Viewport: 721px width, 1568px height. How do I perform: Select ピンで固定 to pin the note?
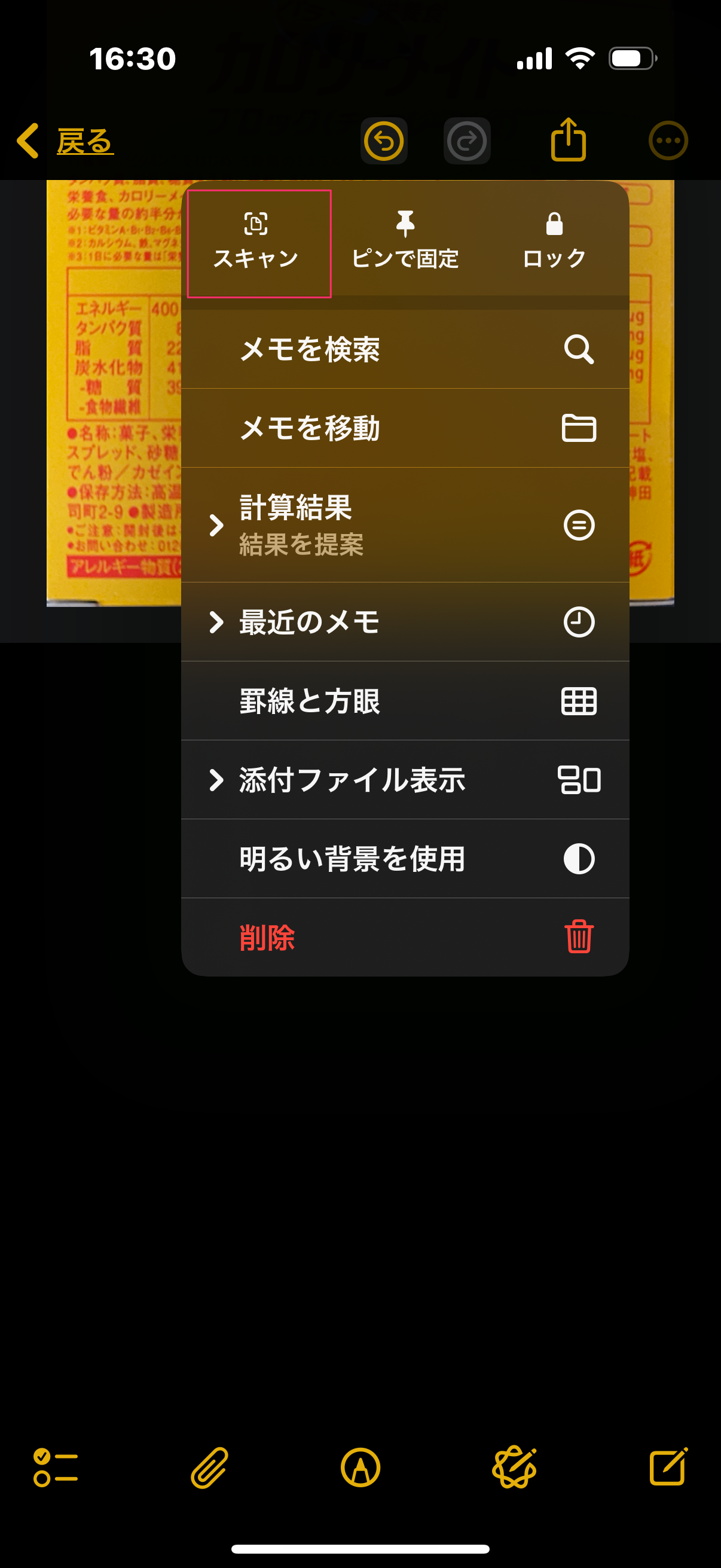405,243
